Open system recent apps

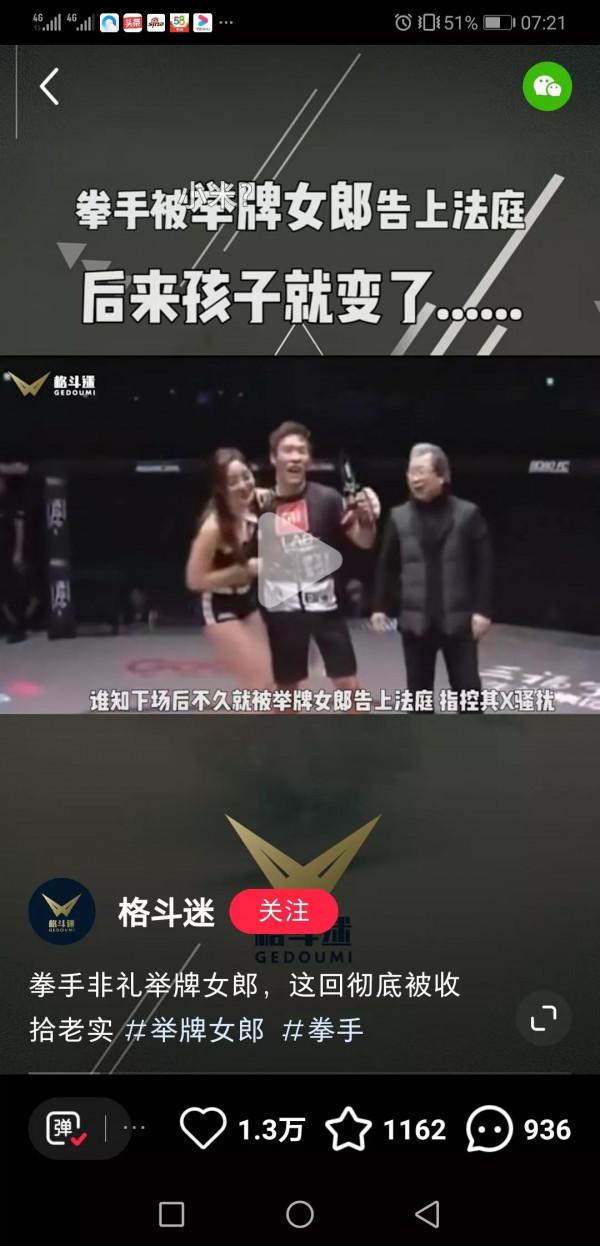[172, 1214]
